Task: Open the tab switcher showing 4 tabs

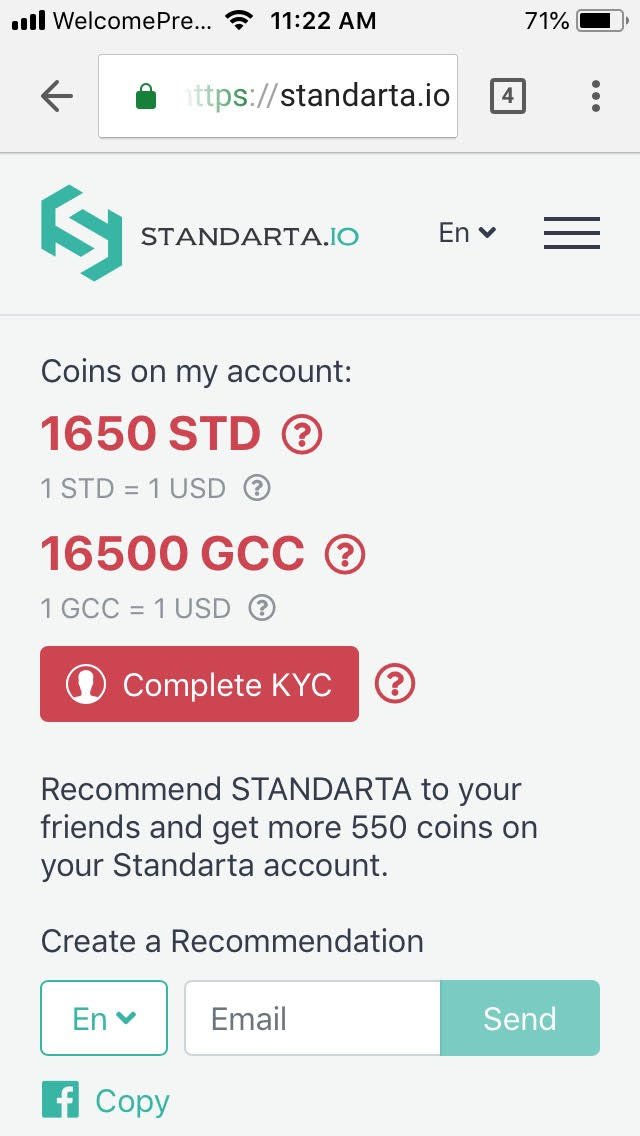Action: click(x=507, y=96)
